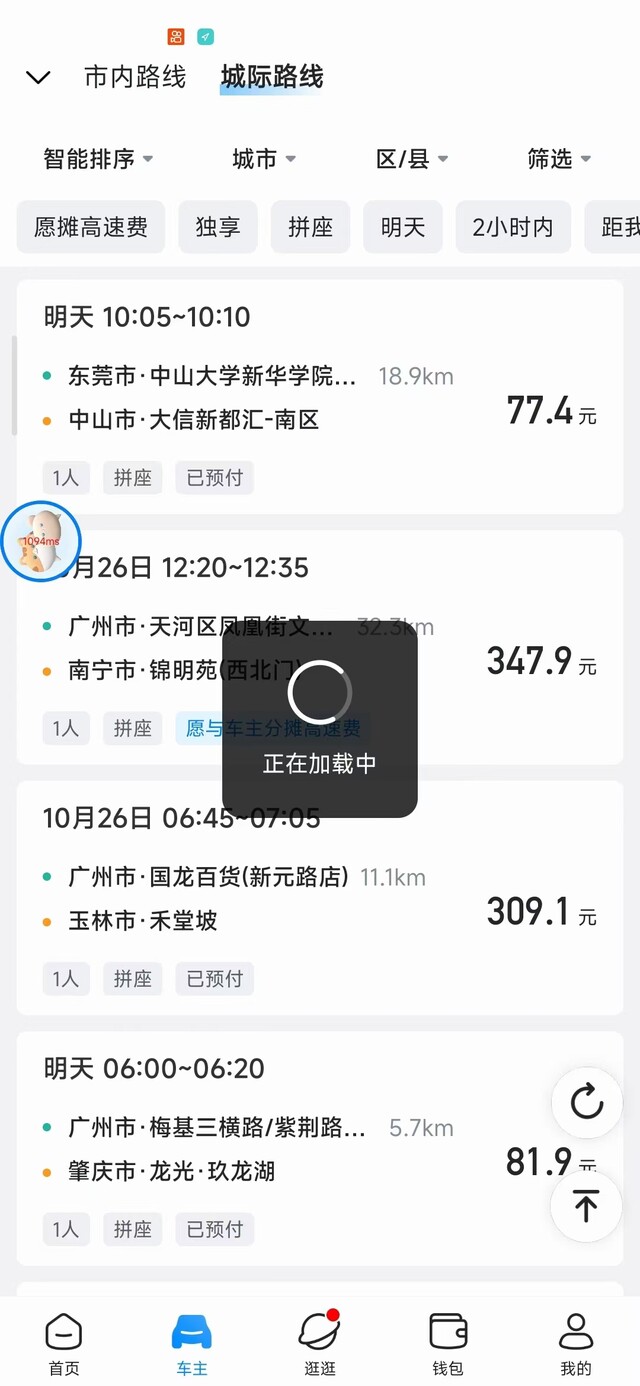Expand the 区/县 dropdown
Image resolution: width=640 pixels, height=1386 pixels.
[x=412, y=159]
